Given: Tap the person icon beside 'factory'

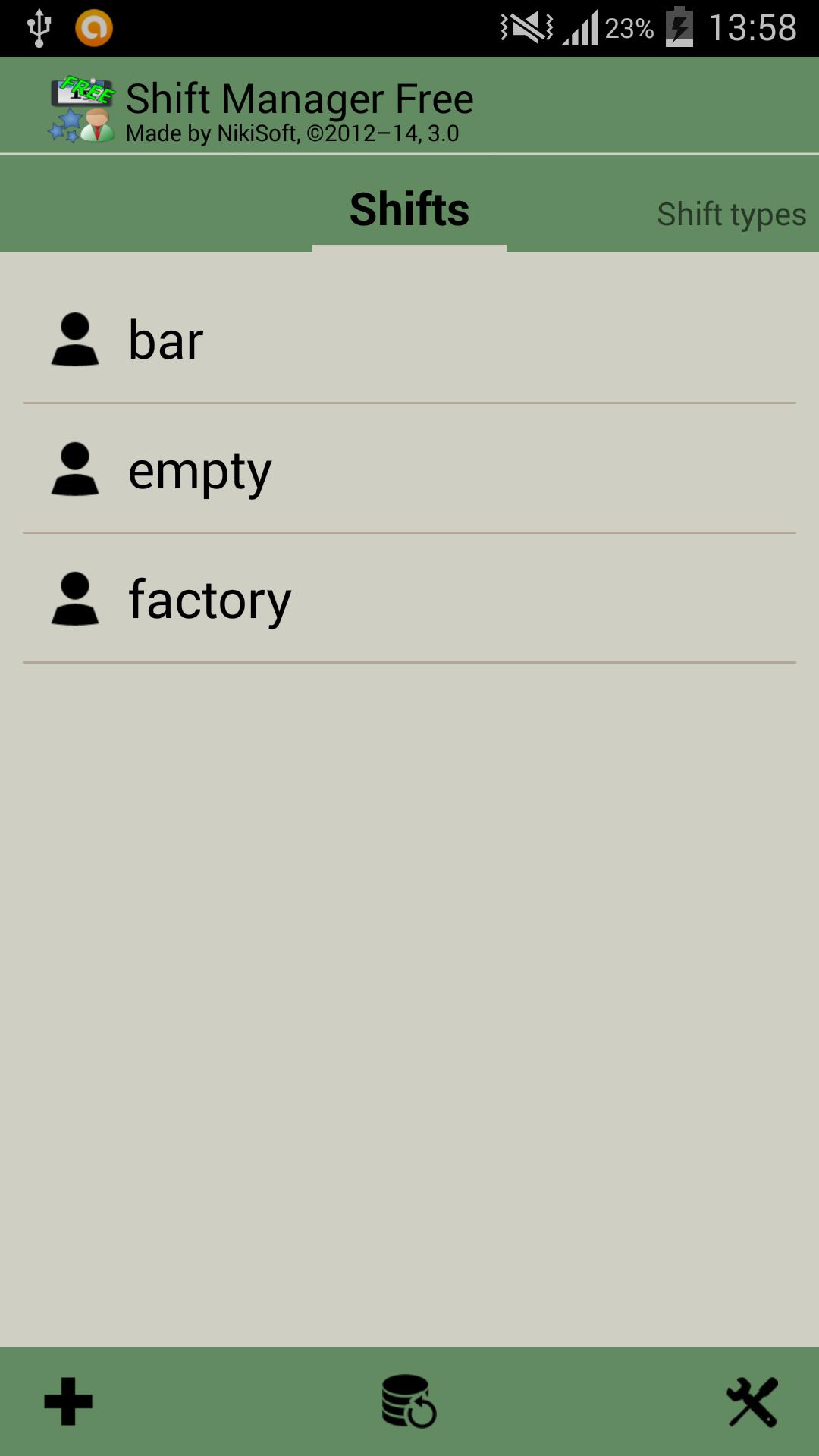Looking at the screenshot, I should [x=75, y=601].
